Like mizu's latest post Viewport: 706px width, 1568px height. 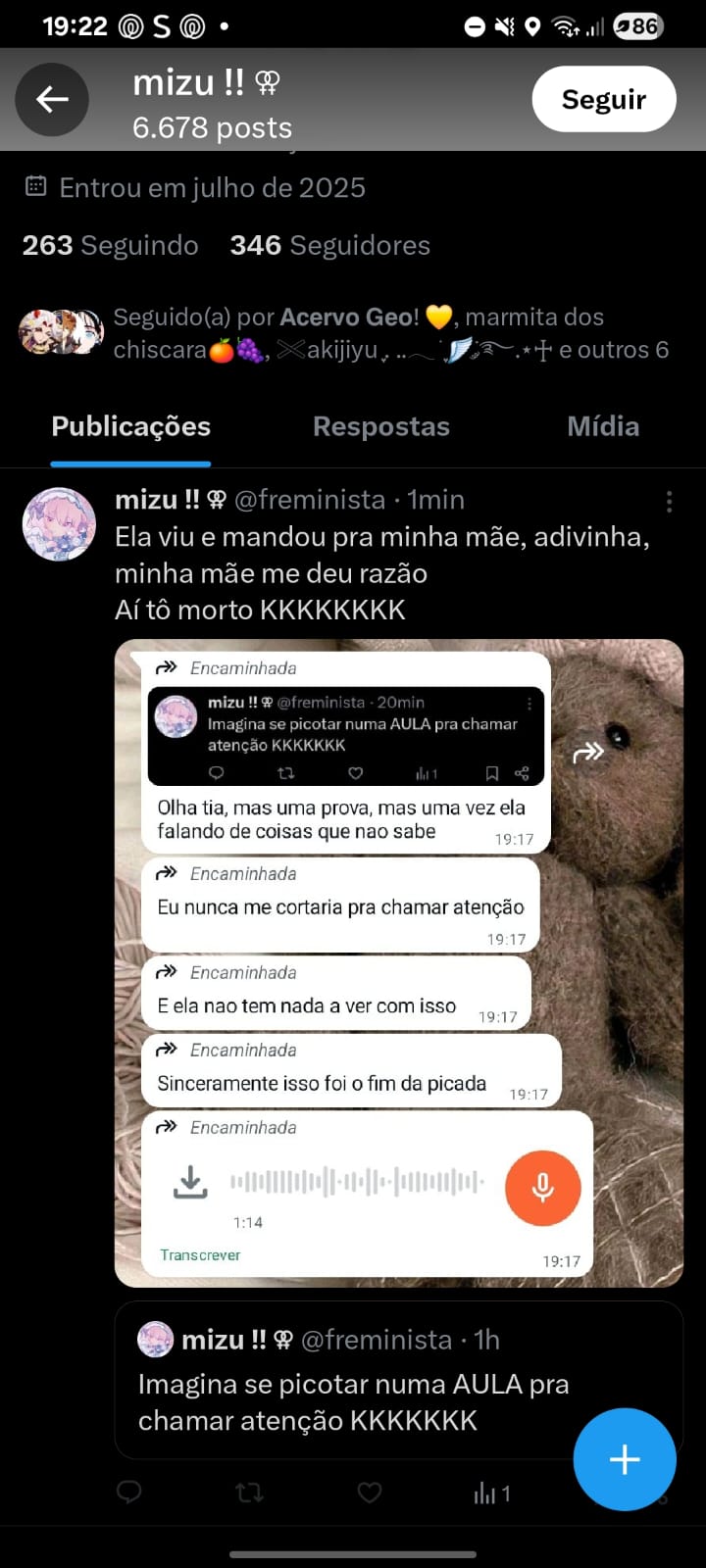tap(369, 1493)
